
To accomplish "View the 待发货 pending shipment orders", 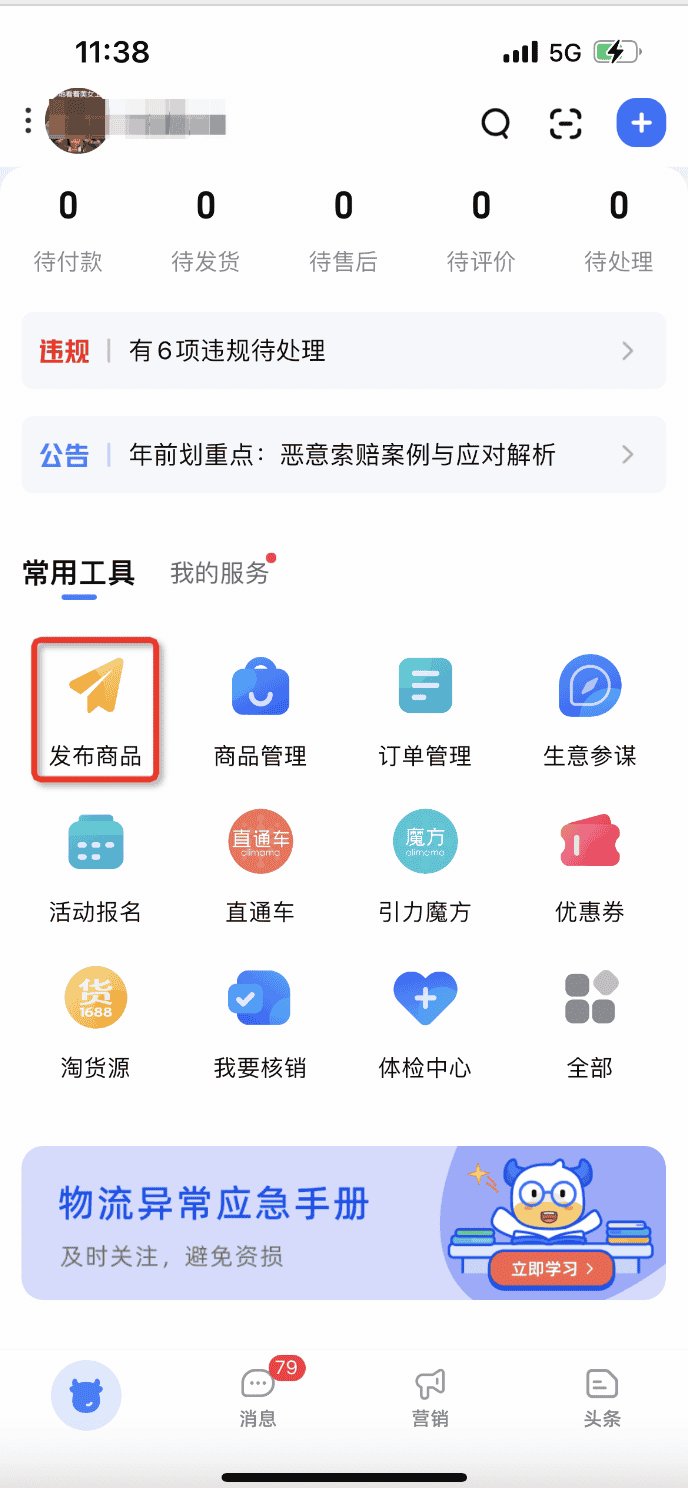I will 206,230.
